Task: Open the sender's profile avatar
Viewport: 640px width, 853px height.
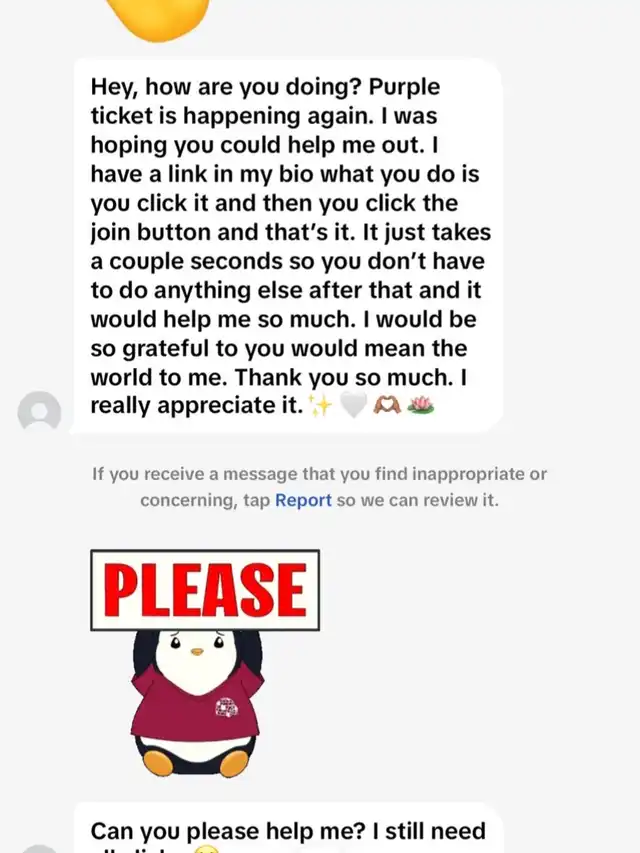Action: coord(40,411)
